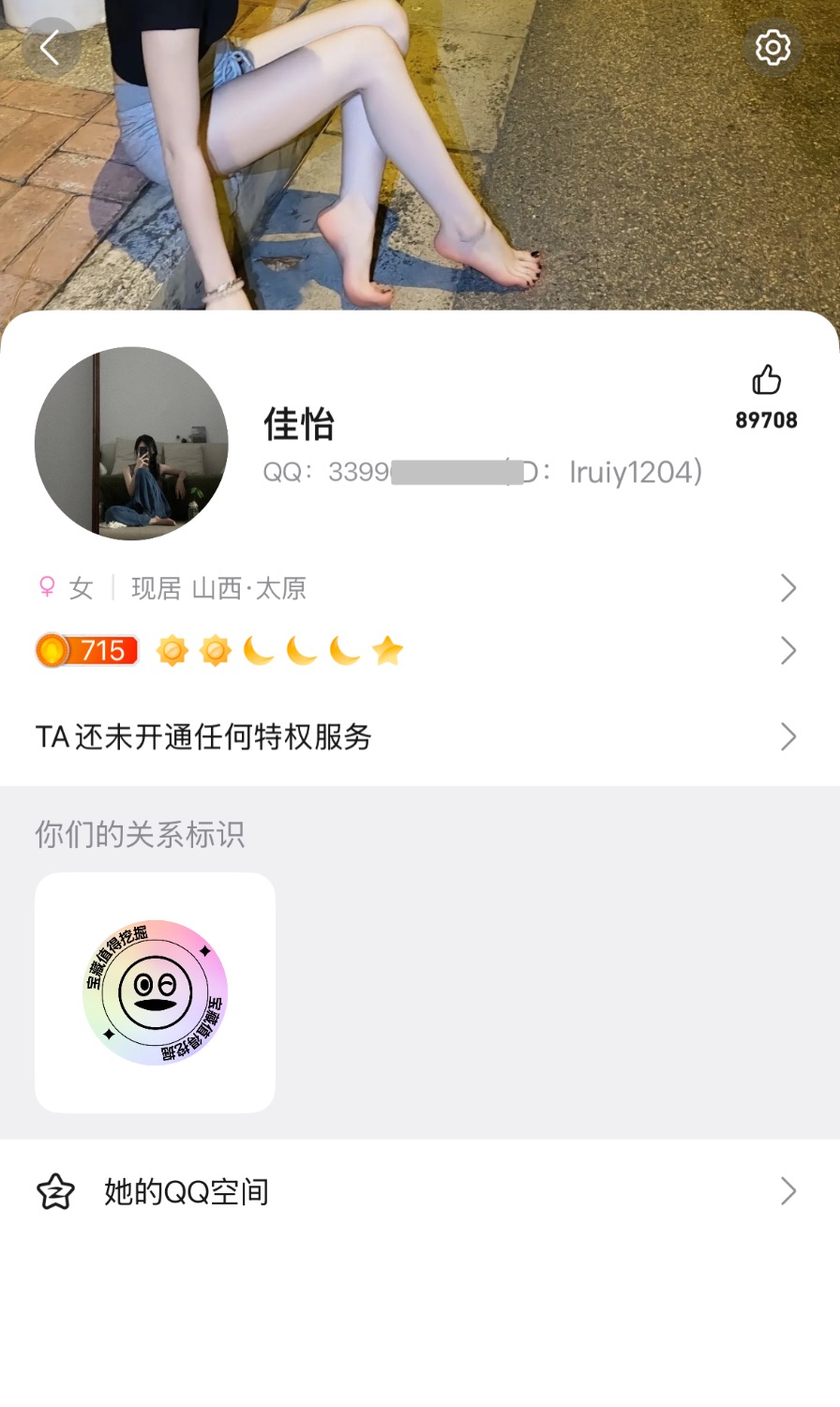The height and width of the screenshot is (1407, 840).
Task: Open the 宝藏值得挖掘 relationship badge card
Action: coord(155,992)
